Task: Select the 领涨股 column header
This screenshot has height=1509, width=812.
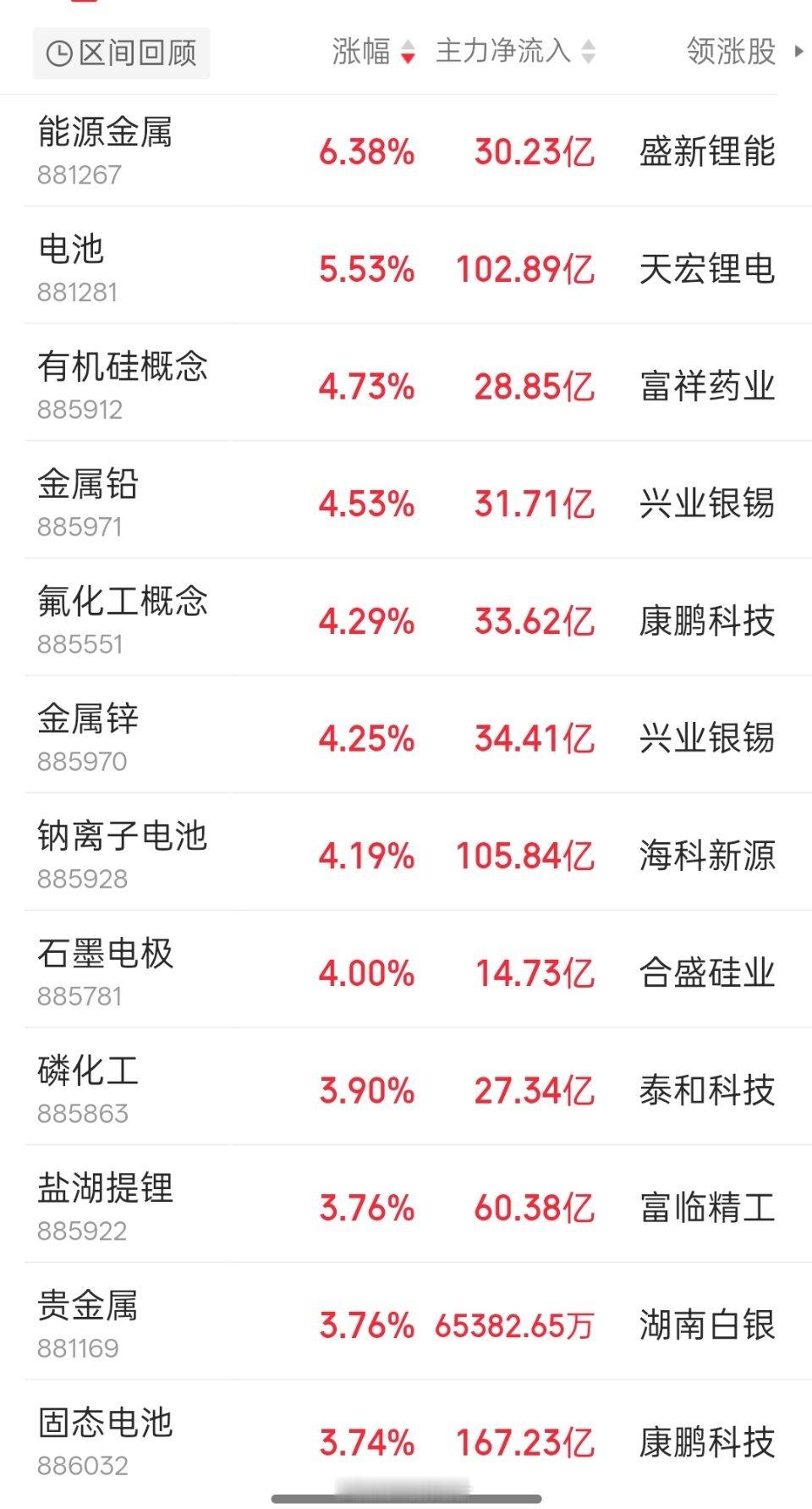Action: 729,53
